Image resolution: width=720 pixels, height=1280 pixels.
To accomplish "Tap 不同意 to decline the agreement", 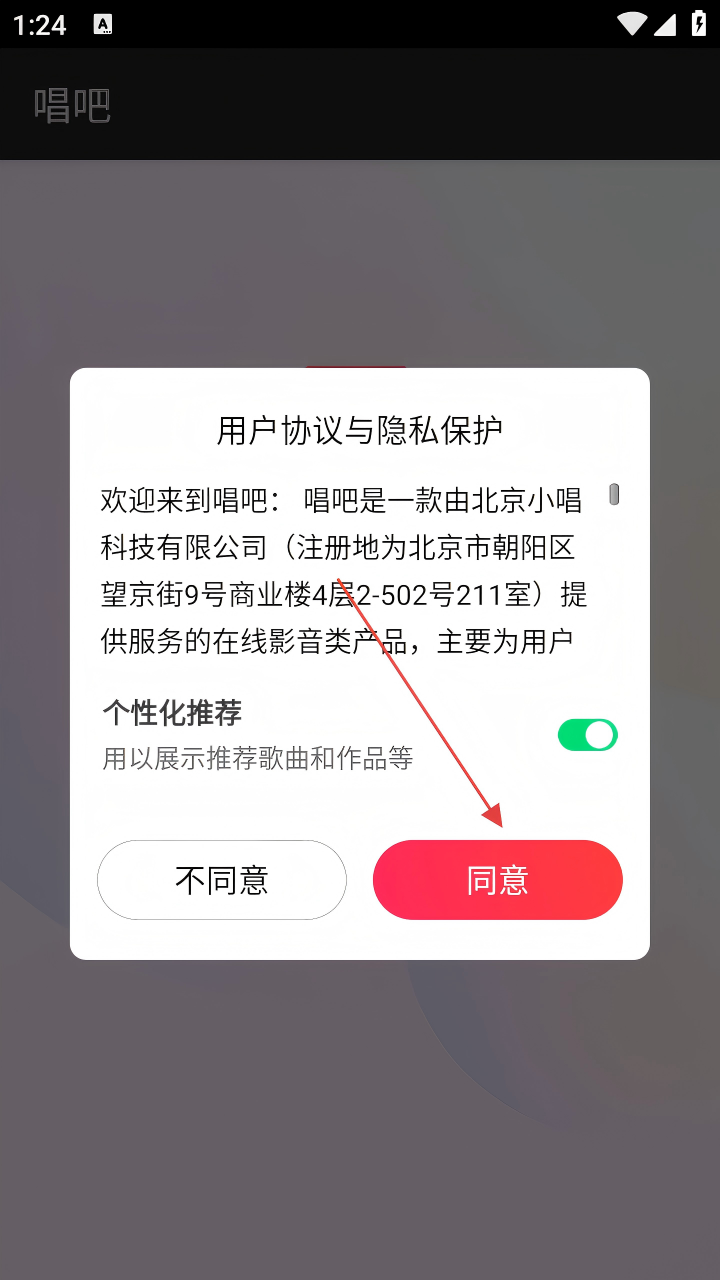I will tap(222, 880).
